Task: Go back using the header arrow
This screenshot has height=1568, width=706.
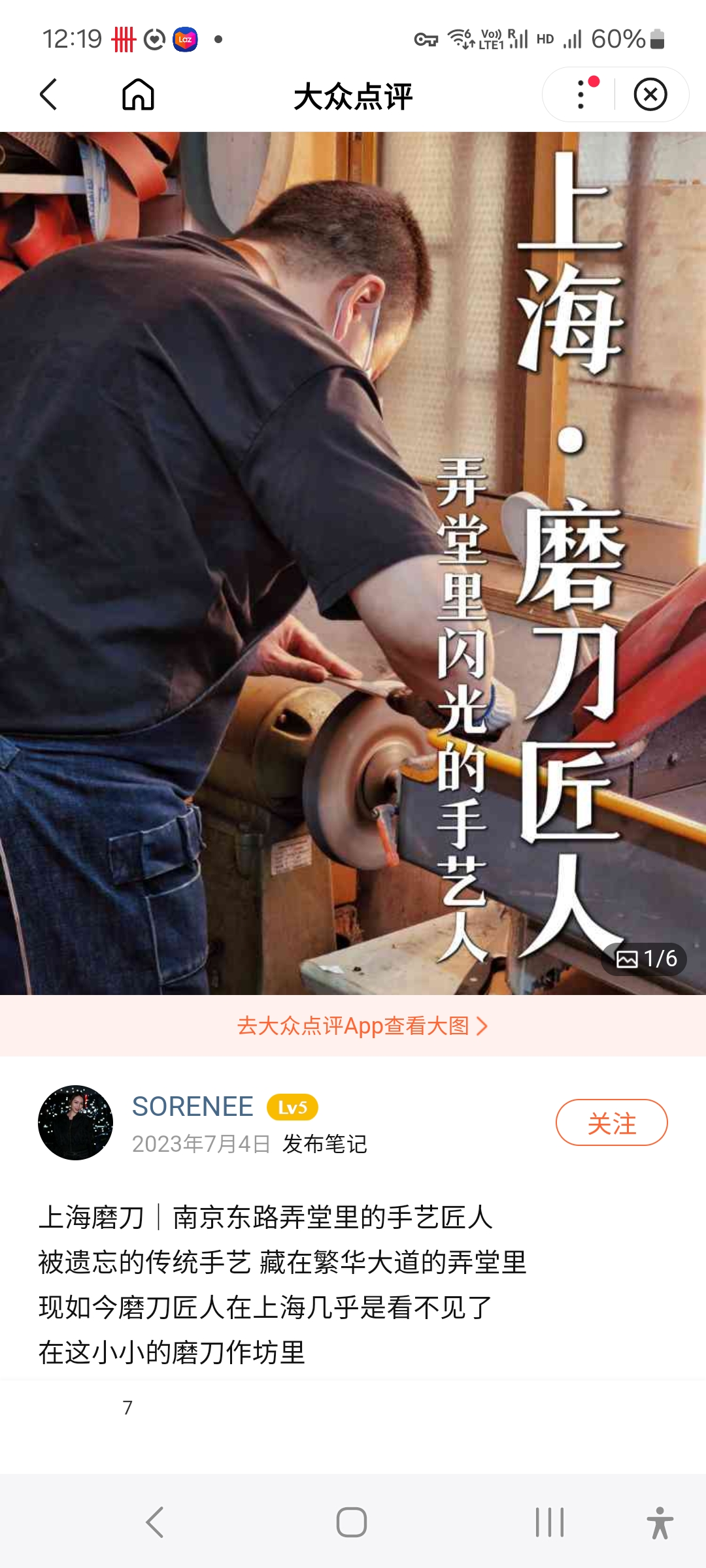Action: point(49,95)
